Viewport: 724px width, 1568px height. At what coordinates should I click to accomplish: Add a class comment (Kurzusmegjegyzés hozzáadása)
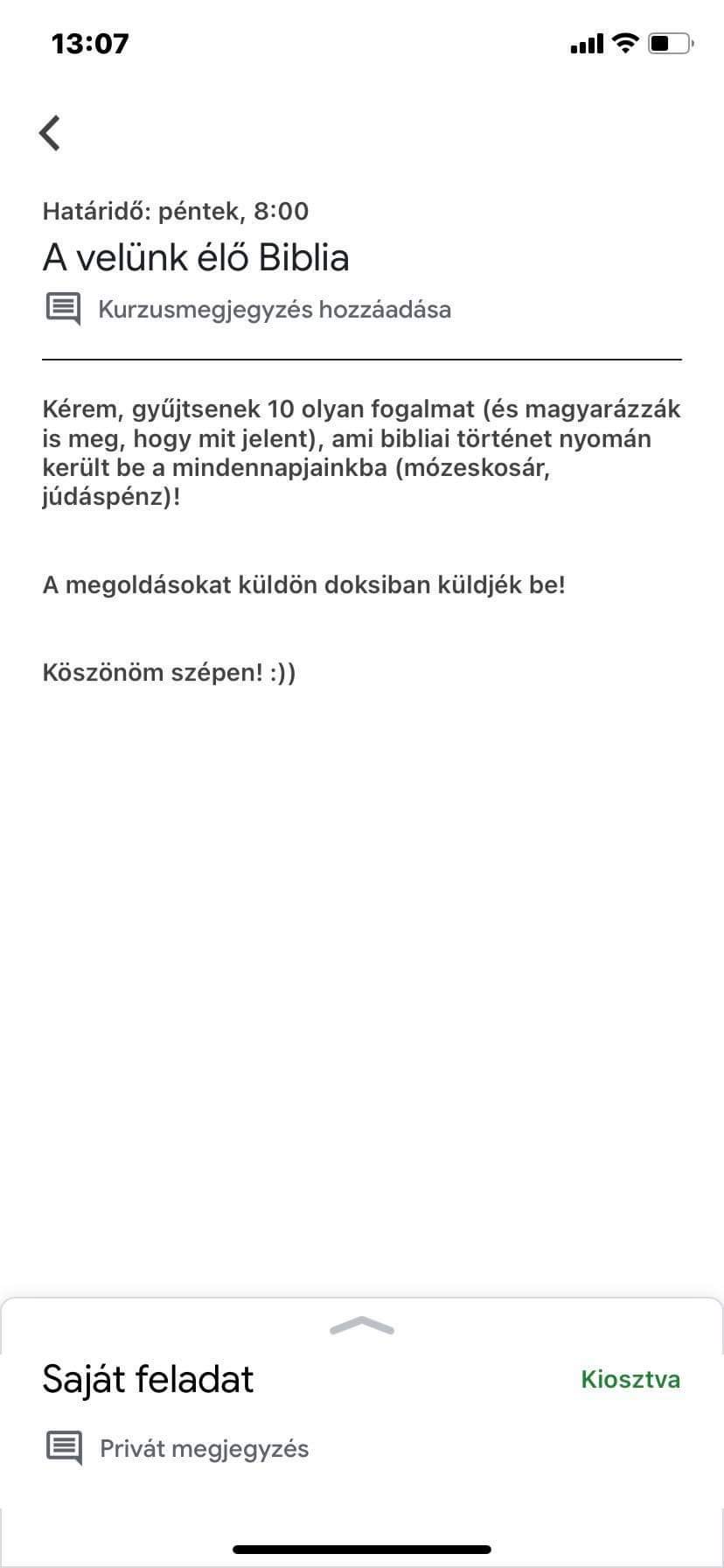coord(274,310)
